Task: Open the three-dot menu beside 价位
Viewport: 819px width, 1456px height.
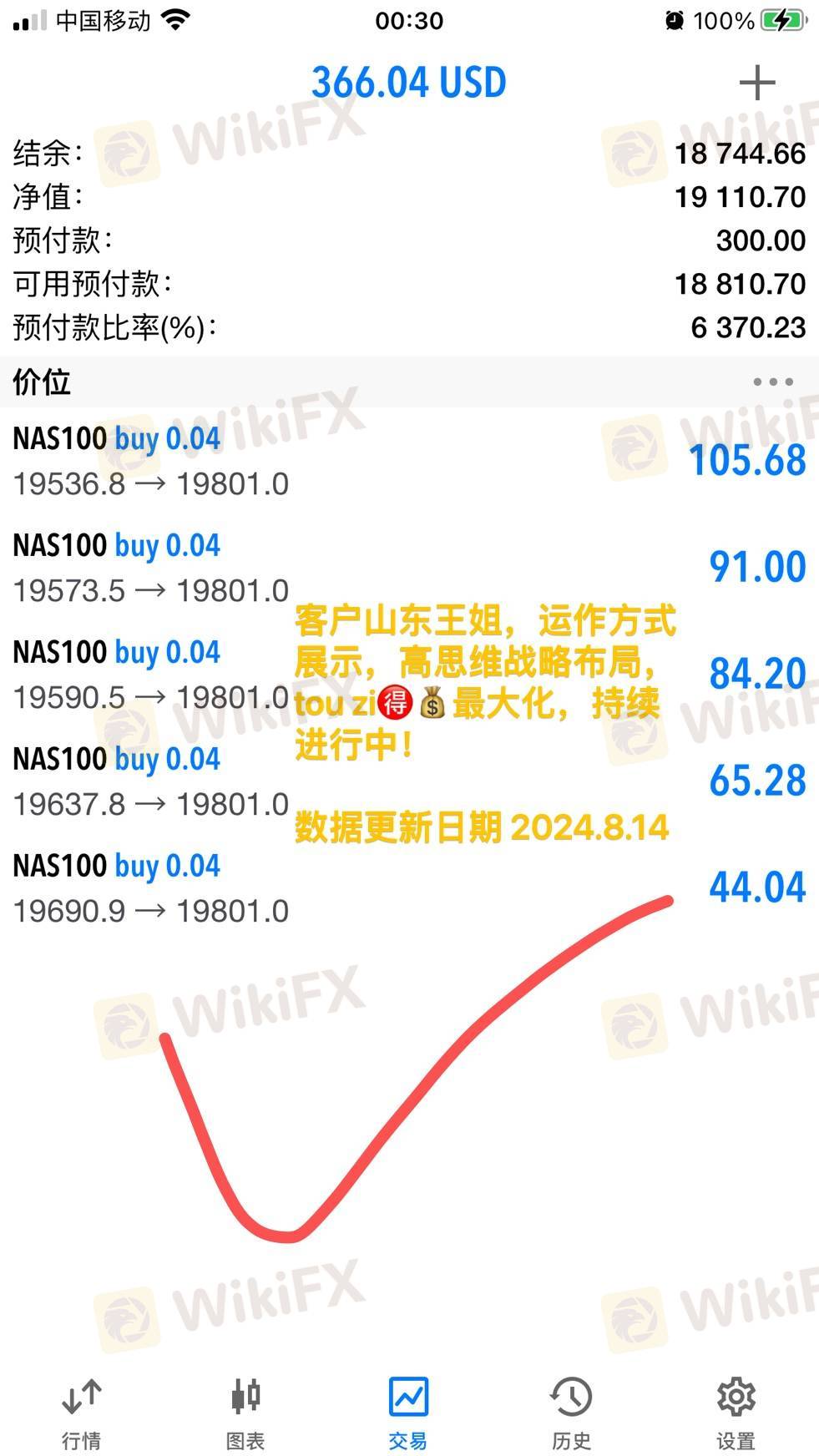Action: click(x=773, y=382)
